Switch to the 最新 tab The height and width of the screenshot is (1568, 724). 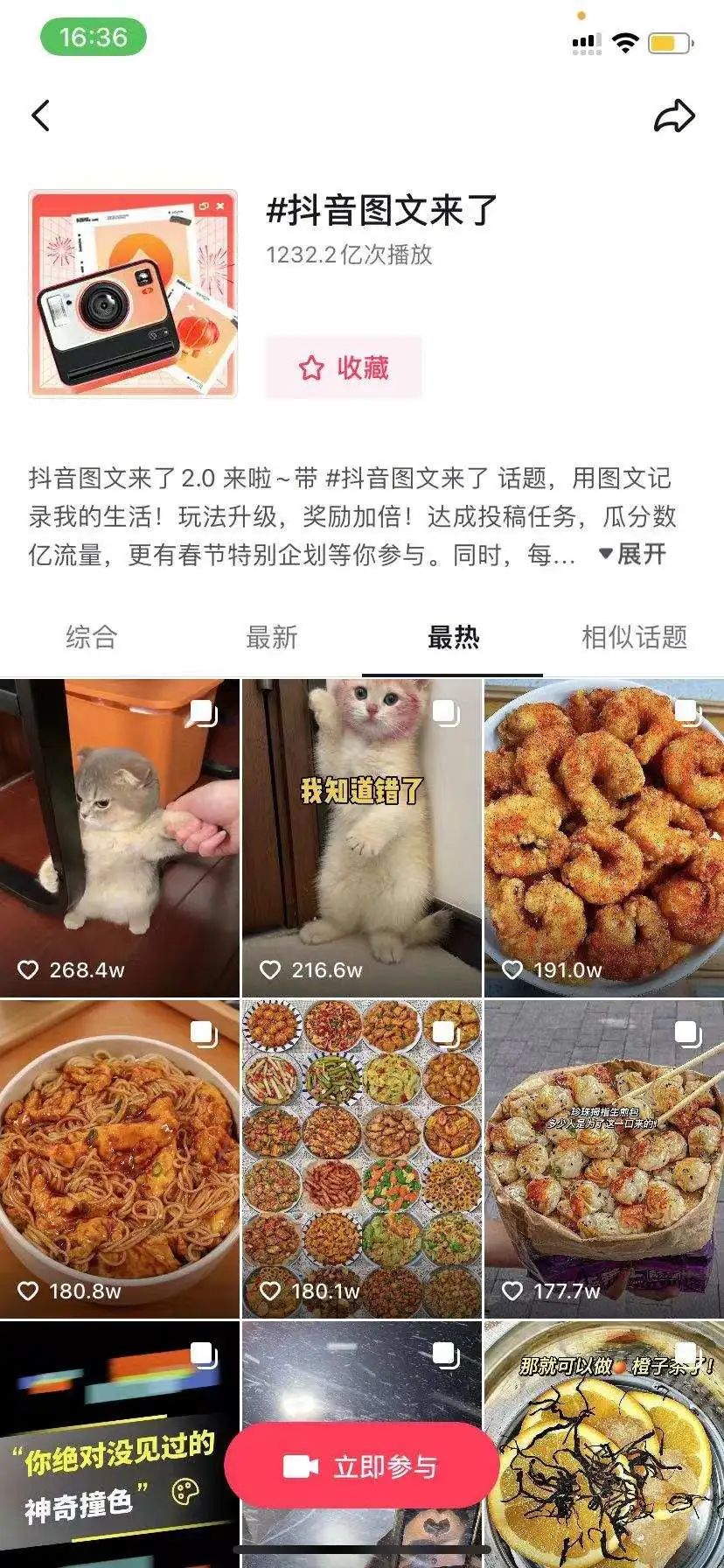click(x=272, y=637)
